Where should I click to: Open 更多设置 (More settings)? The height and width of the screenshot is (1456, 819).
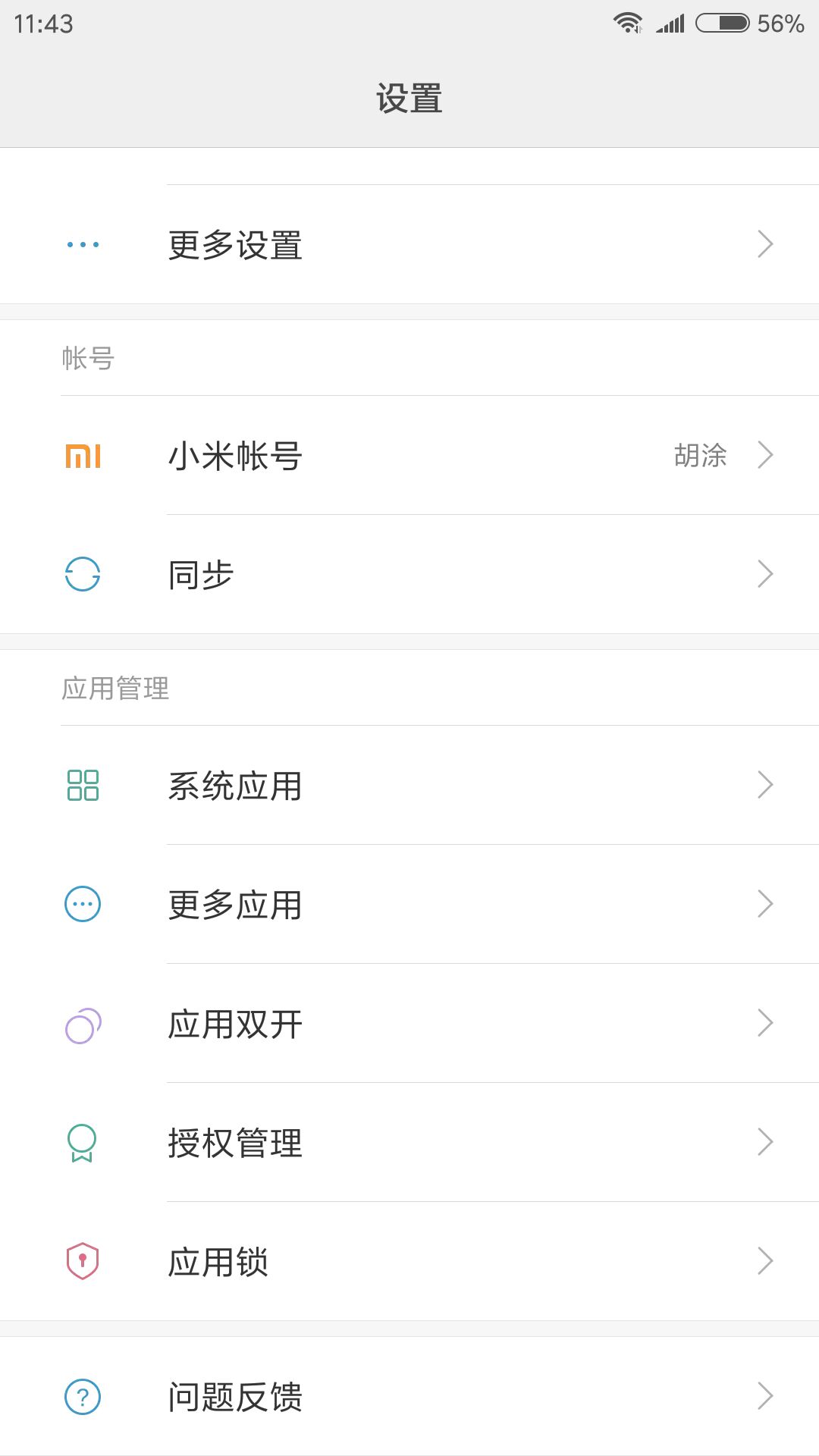coord(409,244)
